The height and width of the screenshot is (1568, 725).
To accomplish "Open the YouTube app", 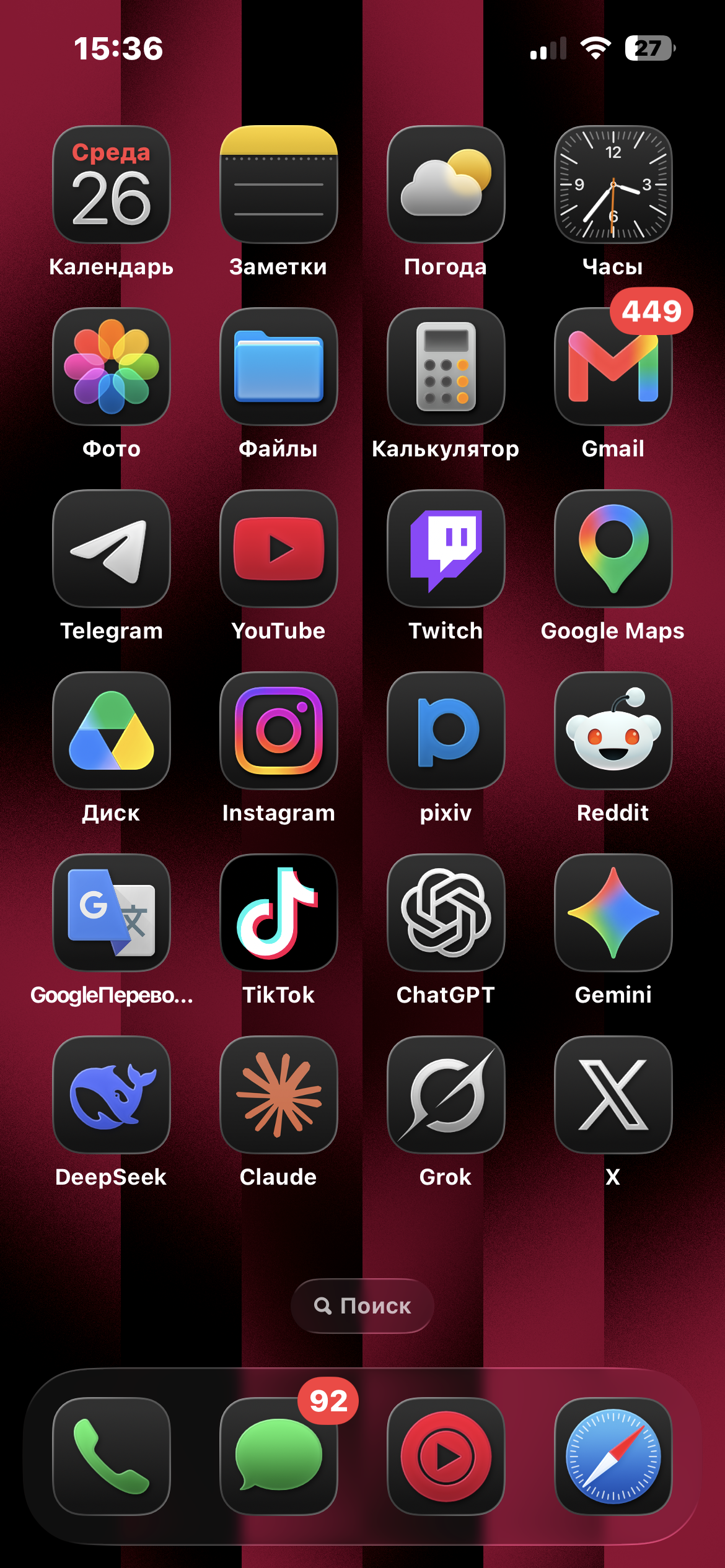I will 279,549.
